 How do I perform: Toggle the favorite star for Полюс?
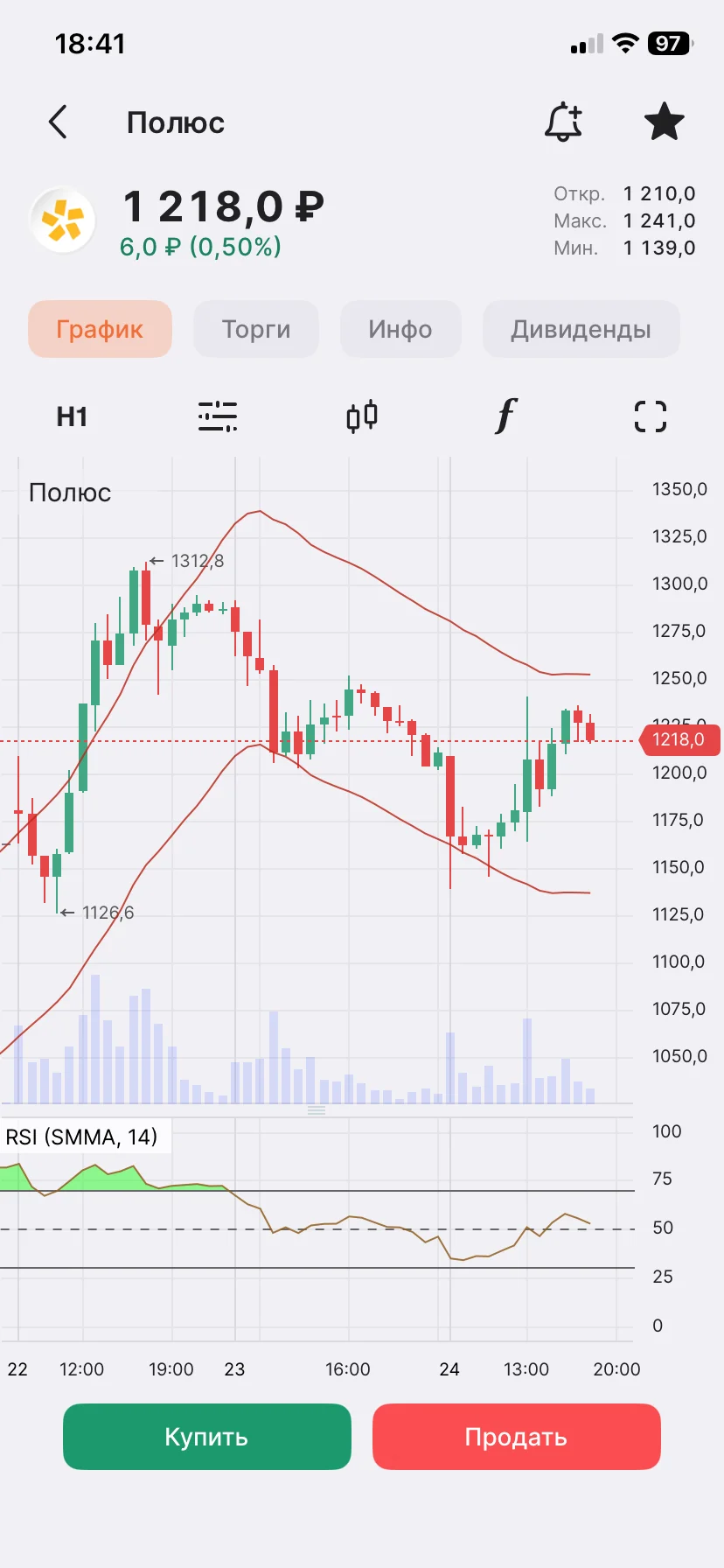[x=664, y=122]
